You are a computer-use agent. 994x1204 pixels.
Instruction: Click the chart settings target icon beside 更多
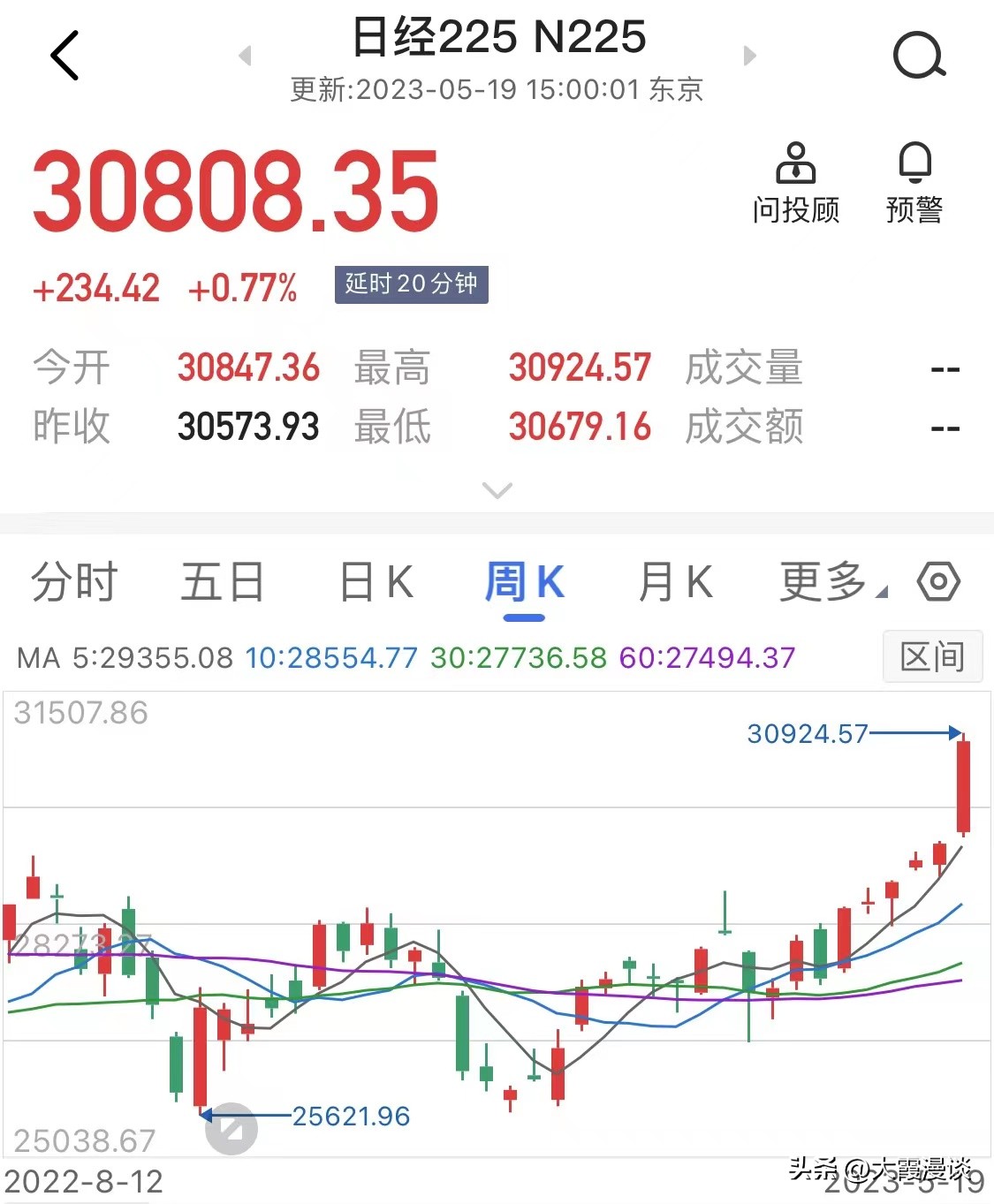[x=939, y=581]
